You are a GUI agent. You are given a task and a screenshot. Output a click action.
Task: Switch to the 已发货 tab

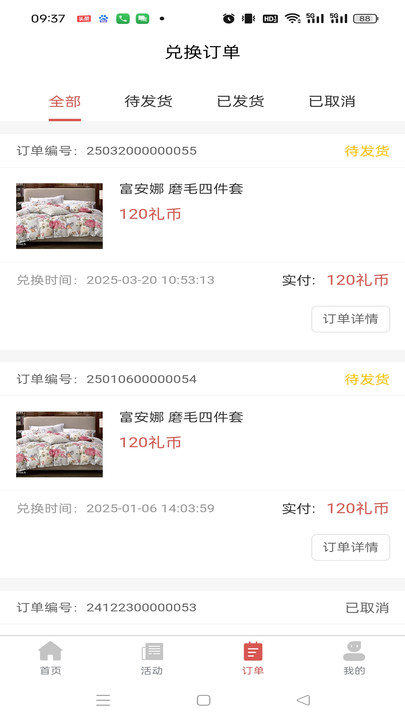coord(240,101)
